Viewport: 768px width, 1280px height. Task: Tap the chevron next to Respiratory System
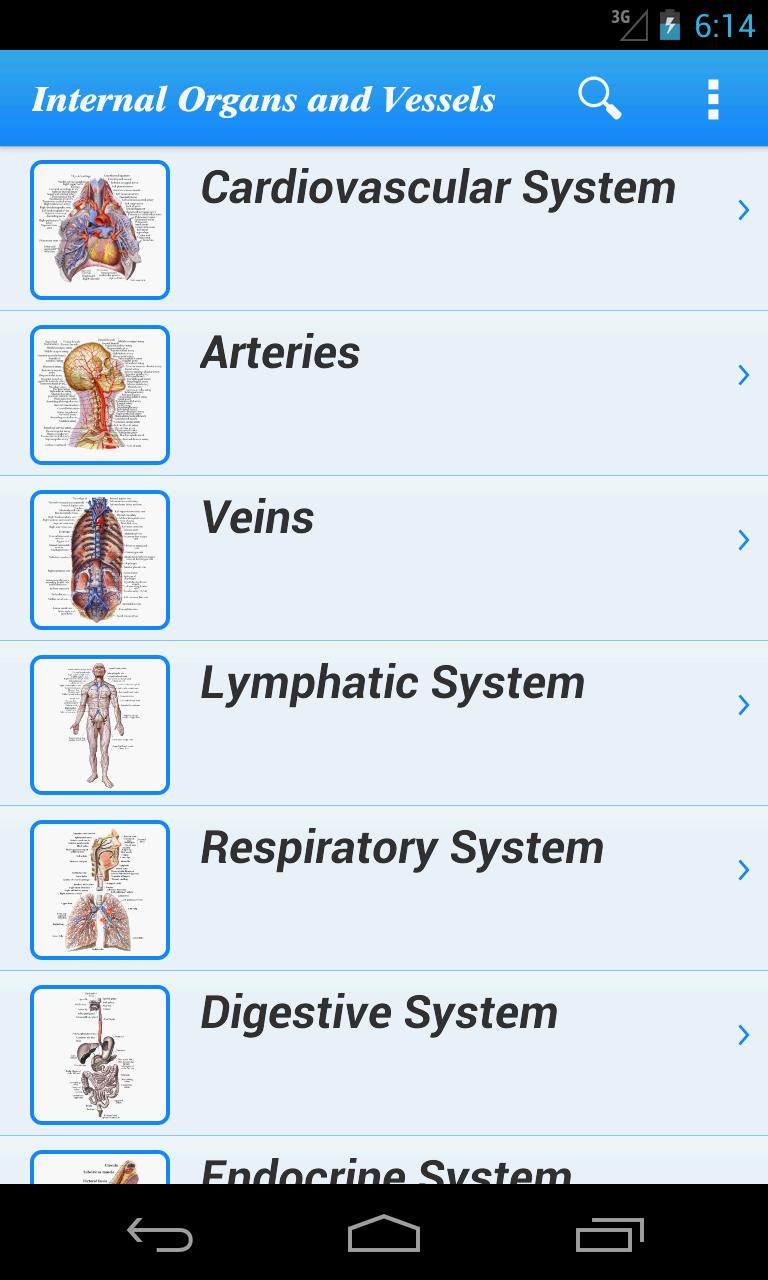[744, 870]
